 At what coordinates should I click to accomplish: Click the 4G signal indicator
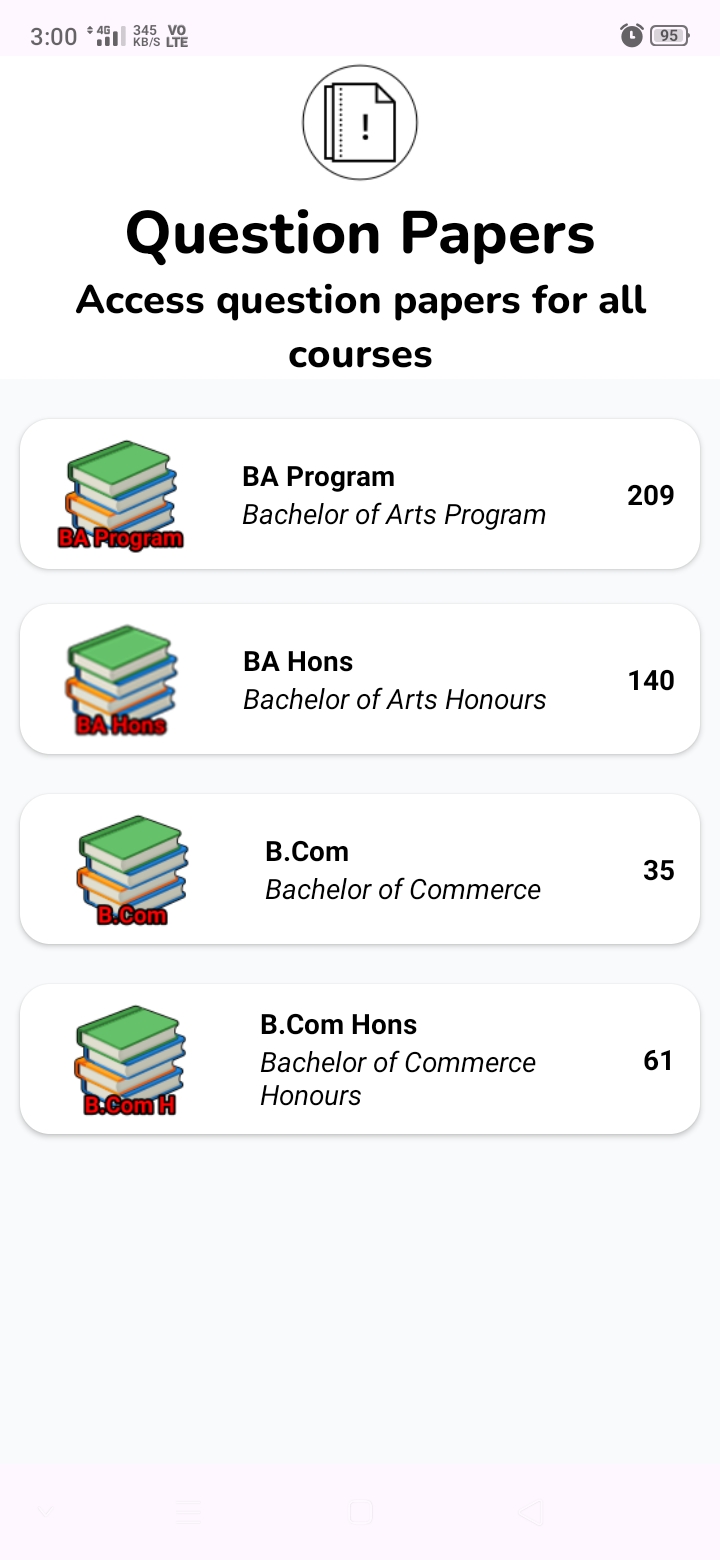[104, 35]
